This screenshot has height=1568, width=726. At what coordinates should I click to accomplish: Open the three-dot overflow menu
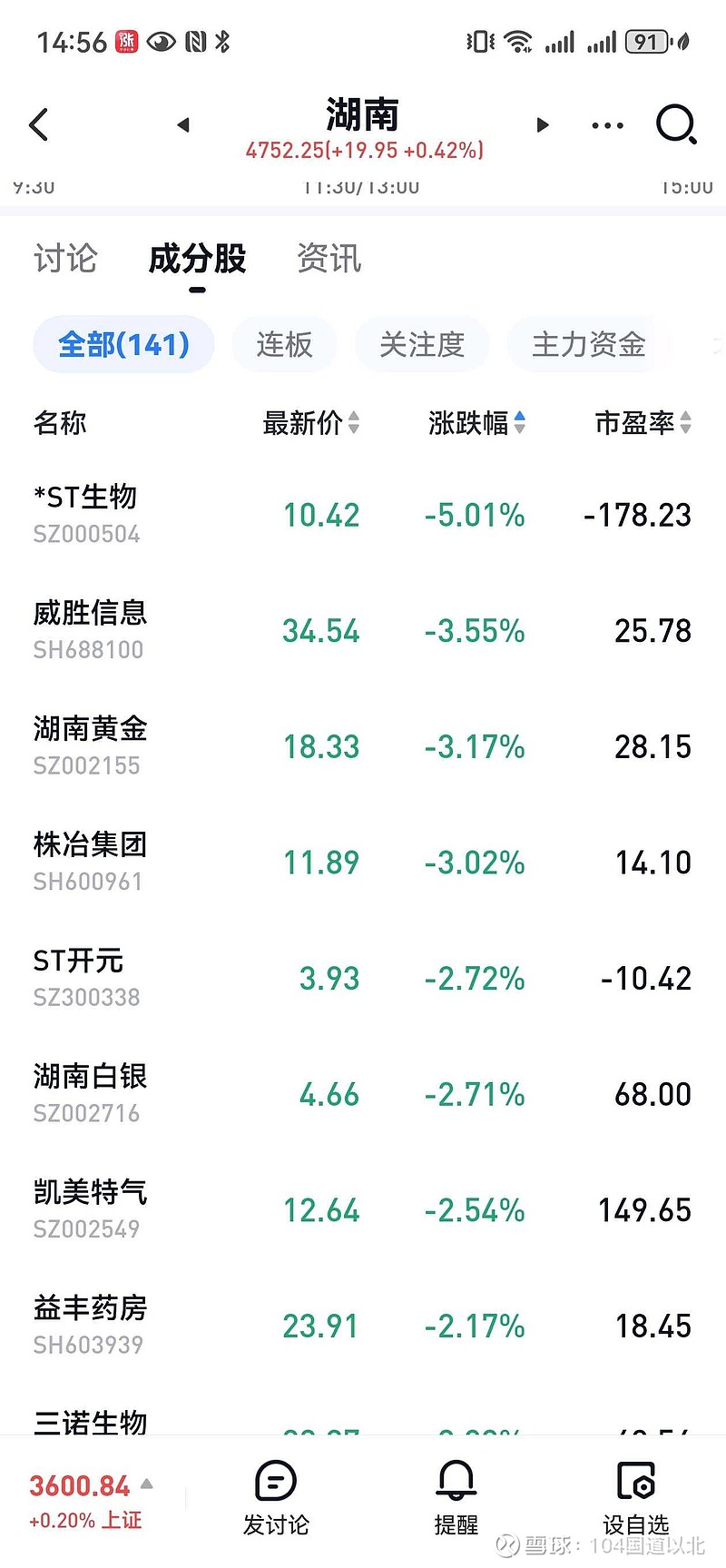(607, 125)
